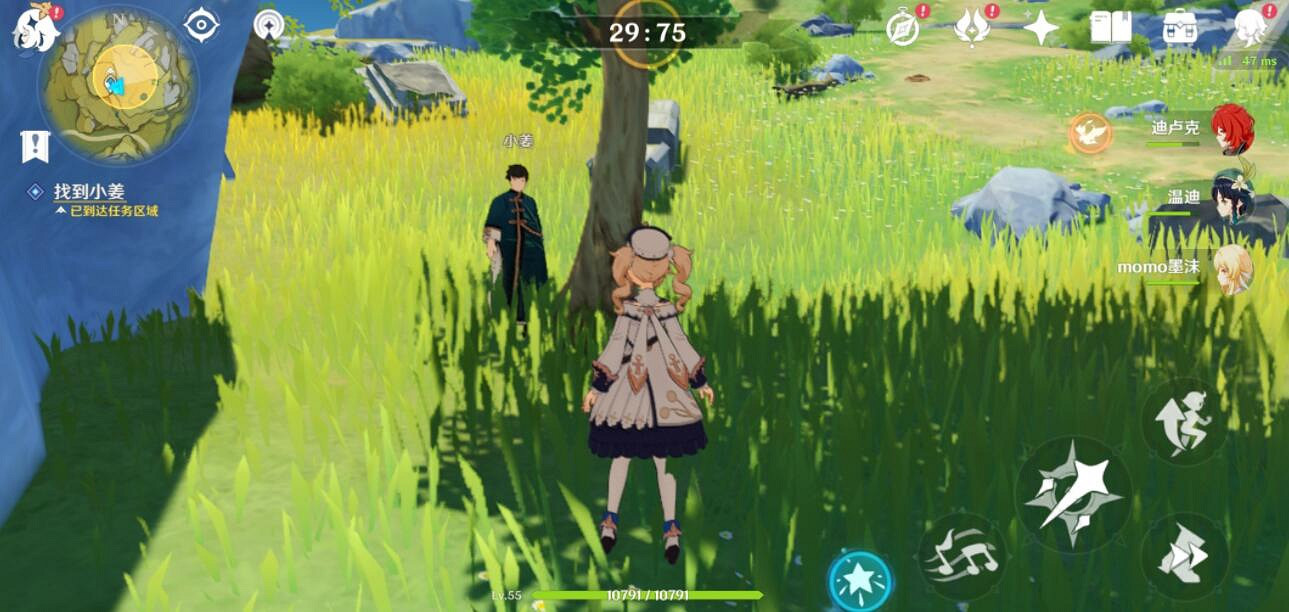Tap the sprint dash button

click(1184, 557)
